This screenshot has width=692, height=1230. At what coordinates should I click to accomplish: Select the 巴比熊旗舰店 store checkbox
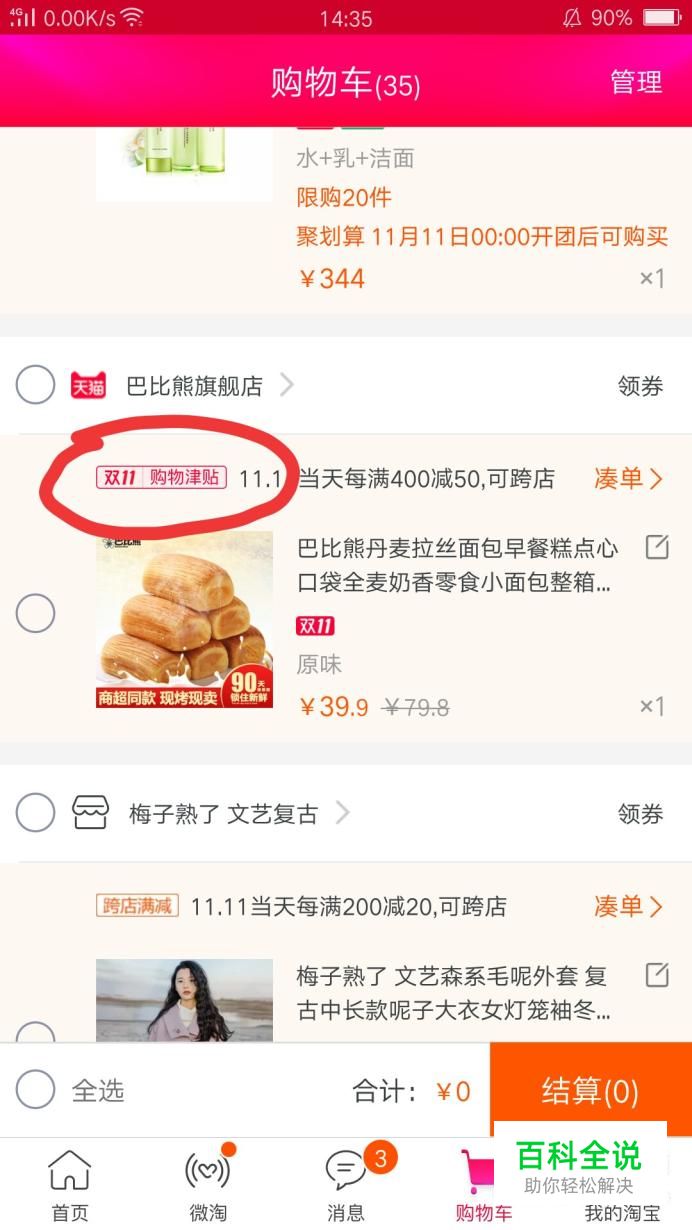(35, 385)
